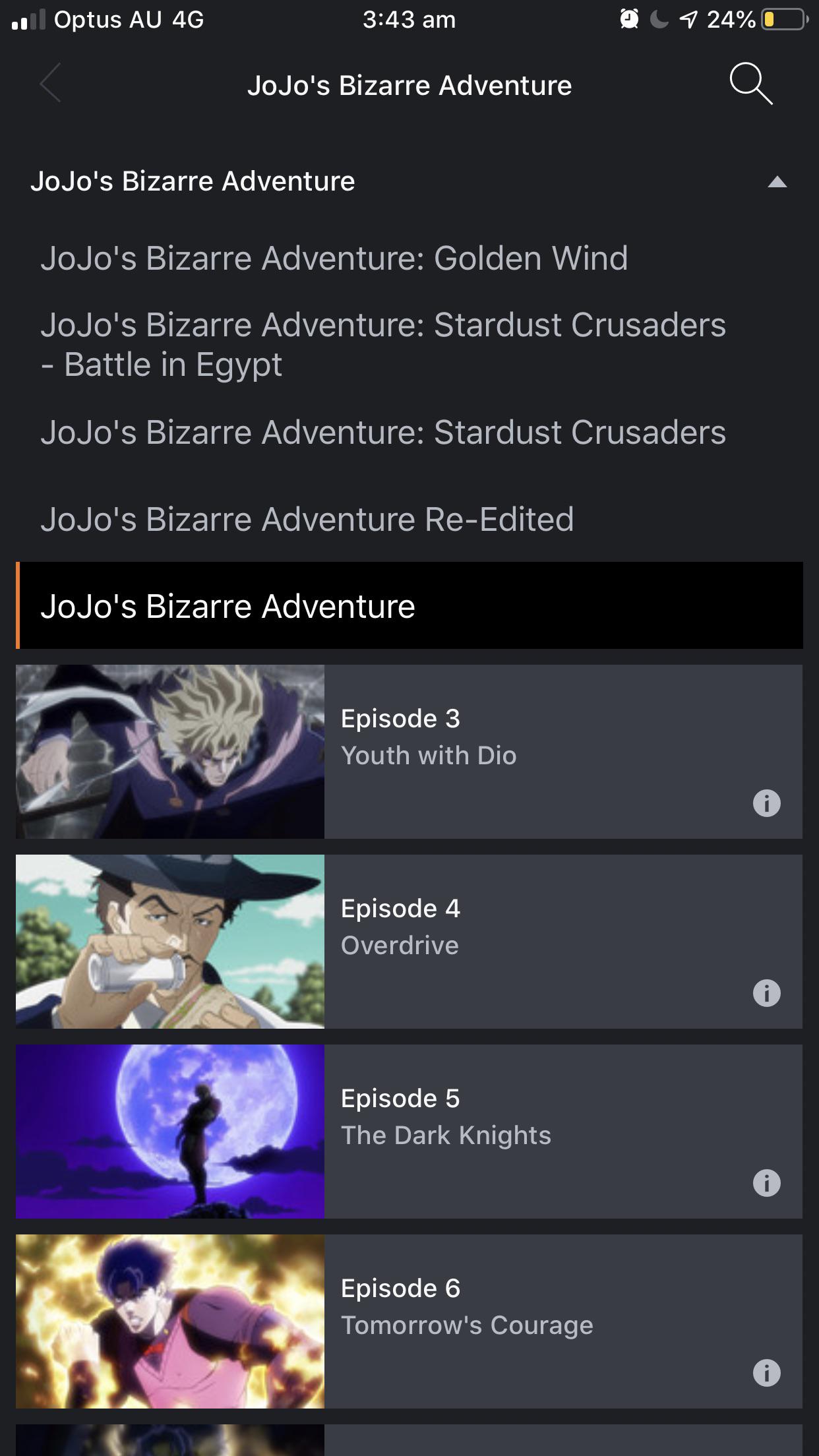Screen dimensions: 819x1456
Task: View info for Episode 4
Action: pyautogui.click(x=767, y=993)
